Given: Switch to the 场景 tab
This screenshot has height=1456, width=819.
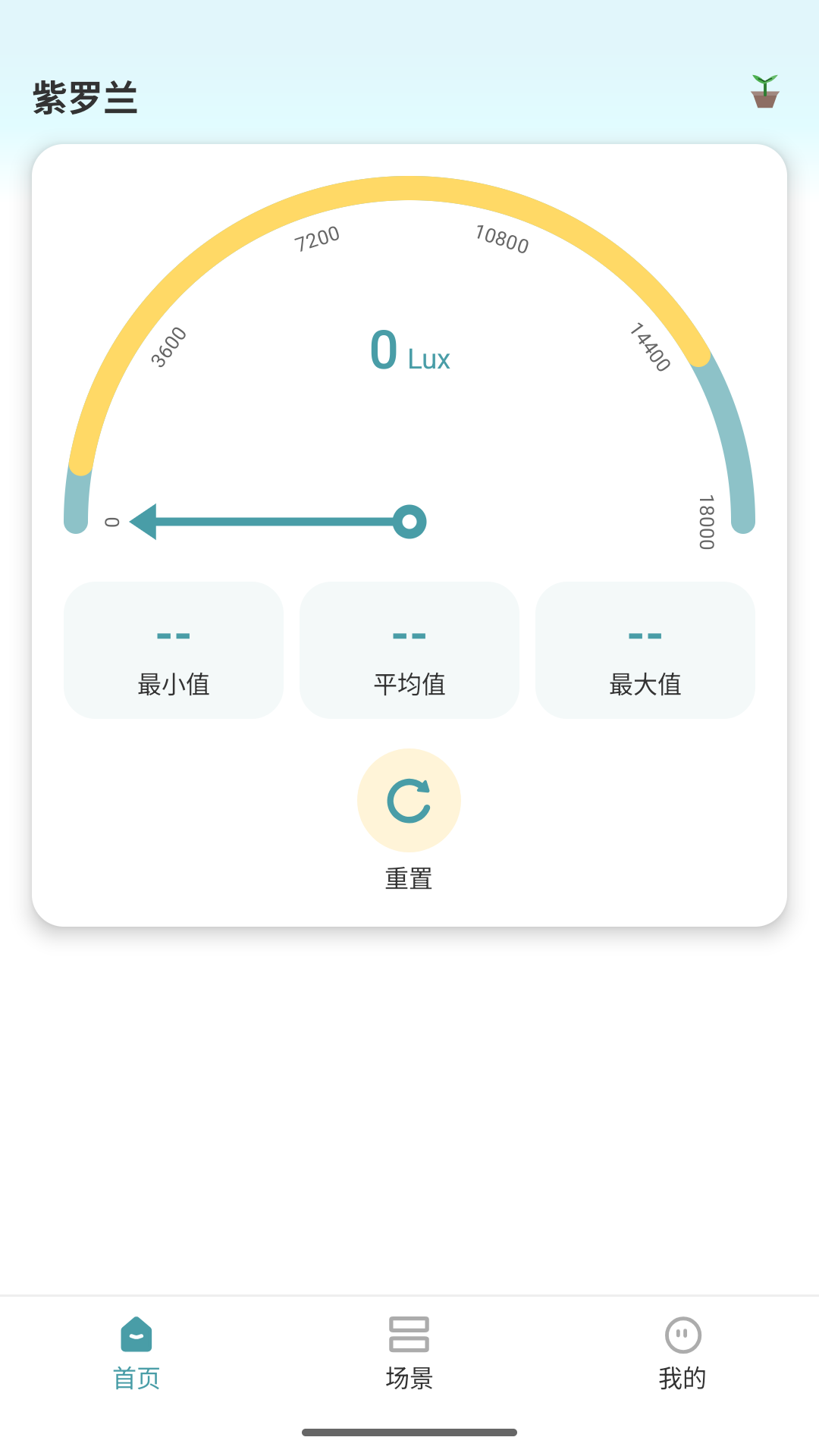Looking at the screenshot, I should 409,1357.
